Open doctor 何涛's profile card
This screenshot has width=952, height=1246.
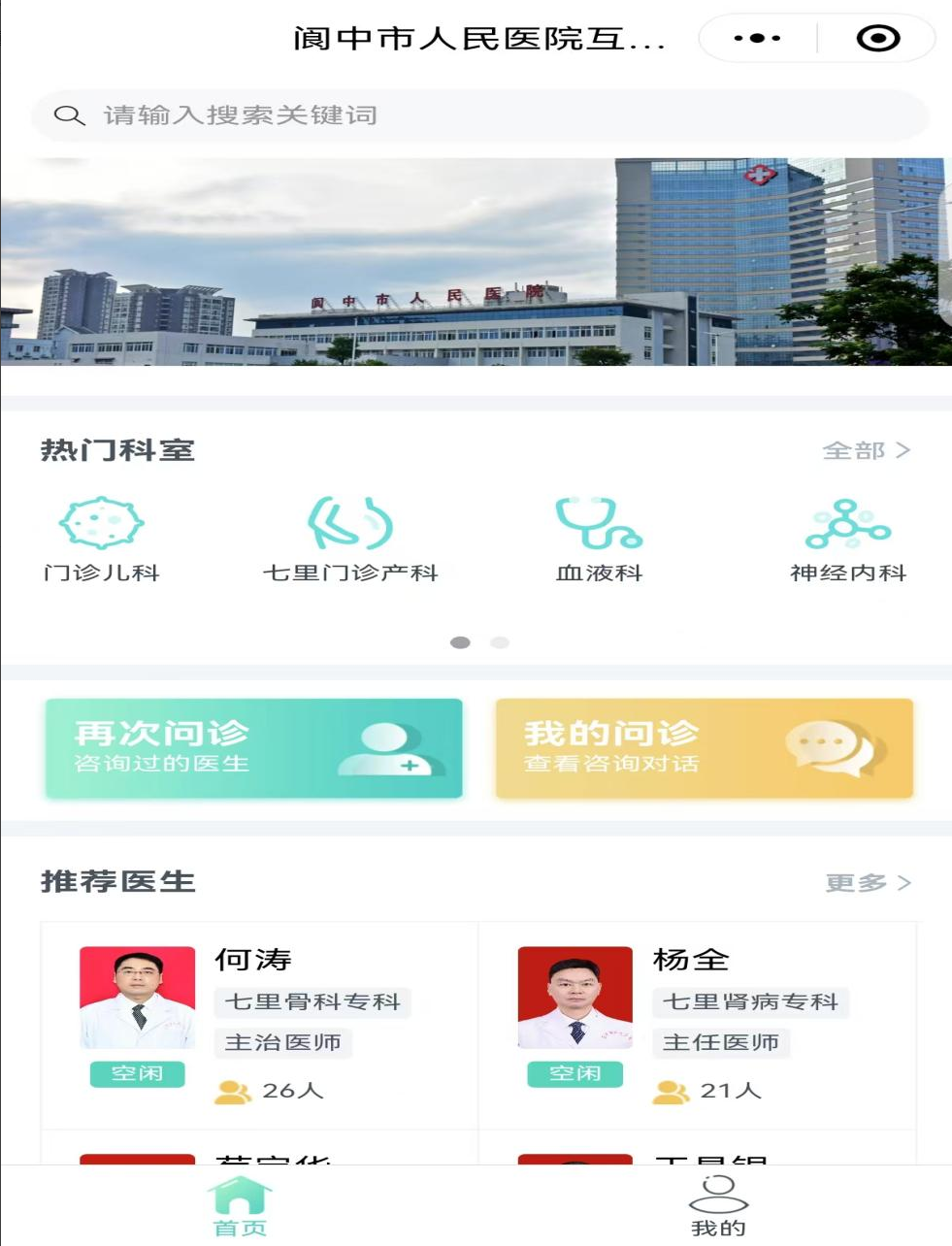coord(259,1025)
